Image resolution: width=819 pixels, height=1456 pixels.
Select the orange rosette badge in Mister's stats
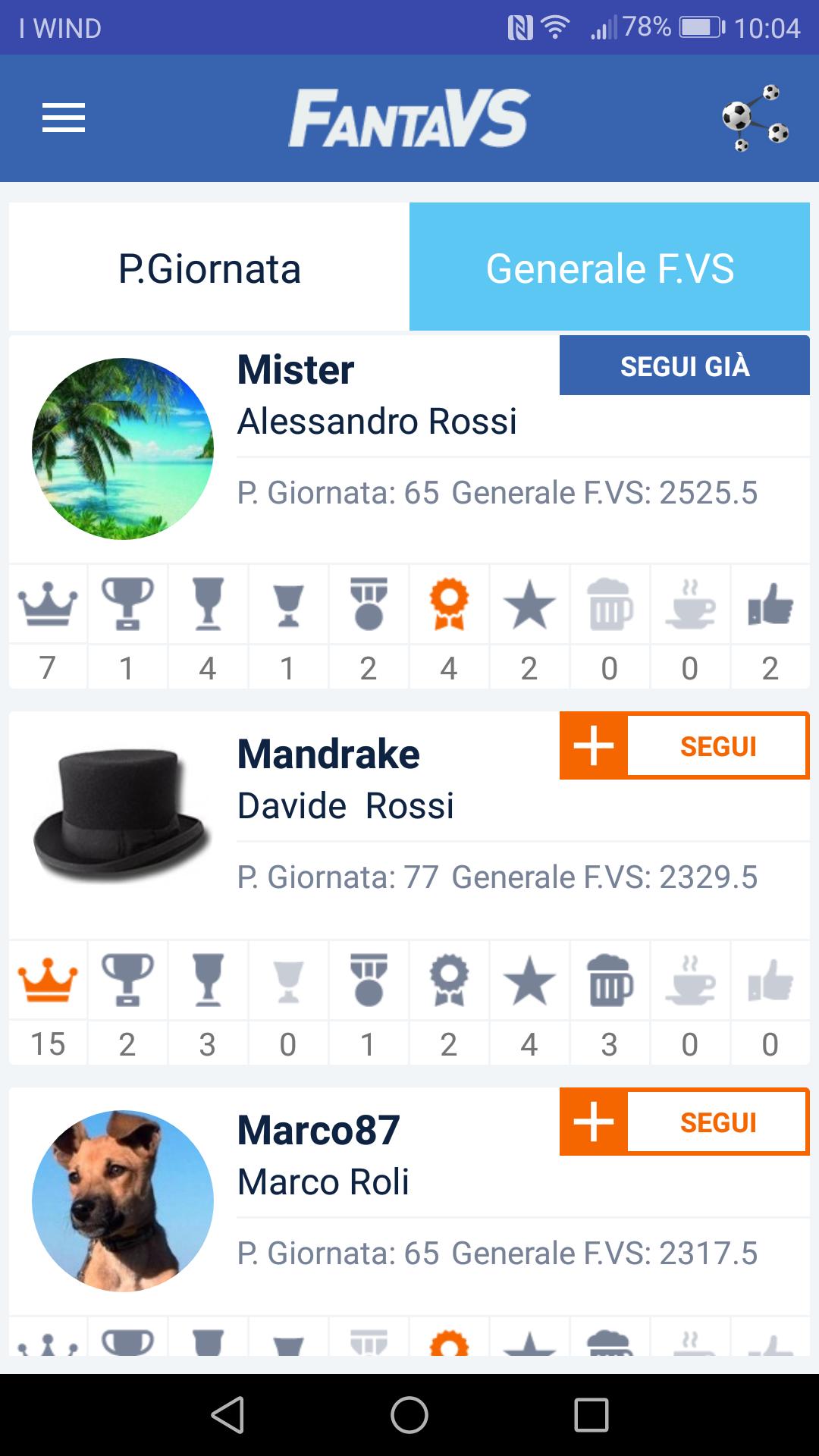click(x=449, y=603)
